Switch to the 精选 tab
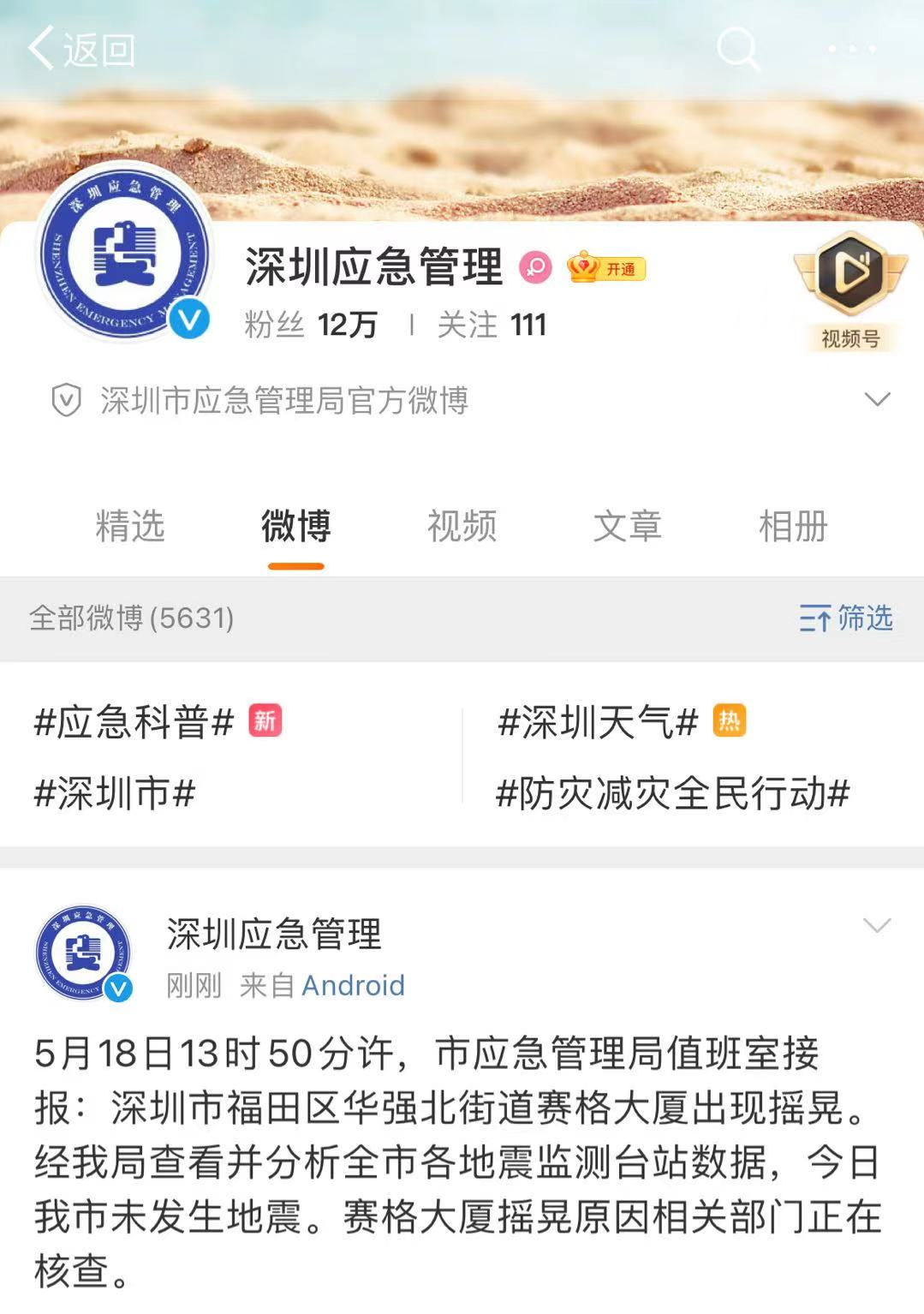The image size is (924, 1314). (130, 526)
